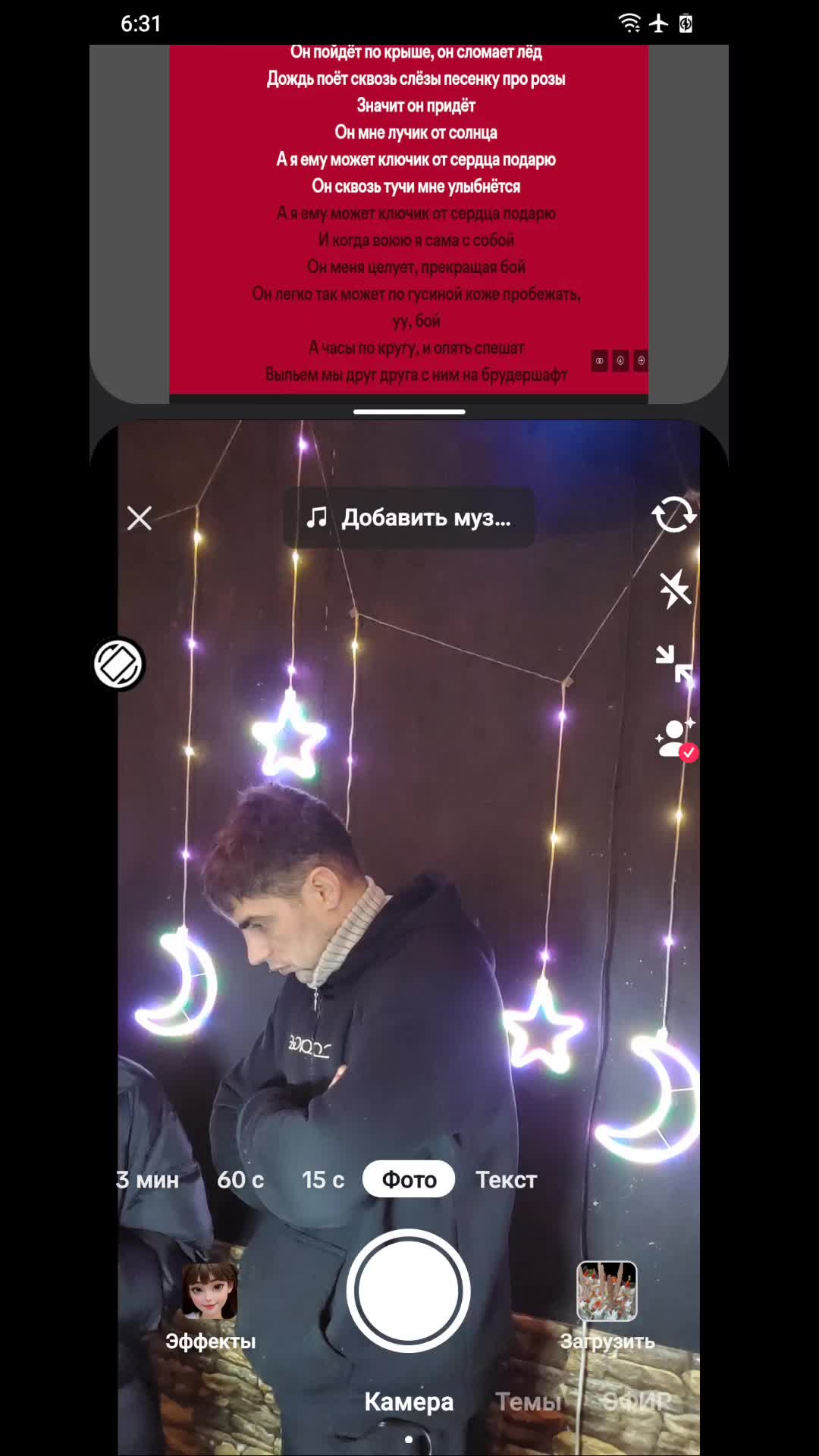This screenshot has height=1456, width=819.
Task: Select the 3 мин duration
Action: tap(148, 1180)
